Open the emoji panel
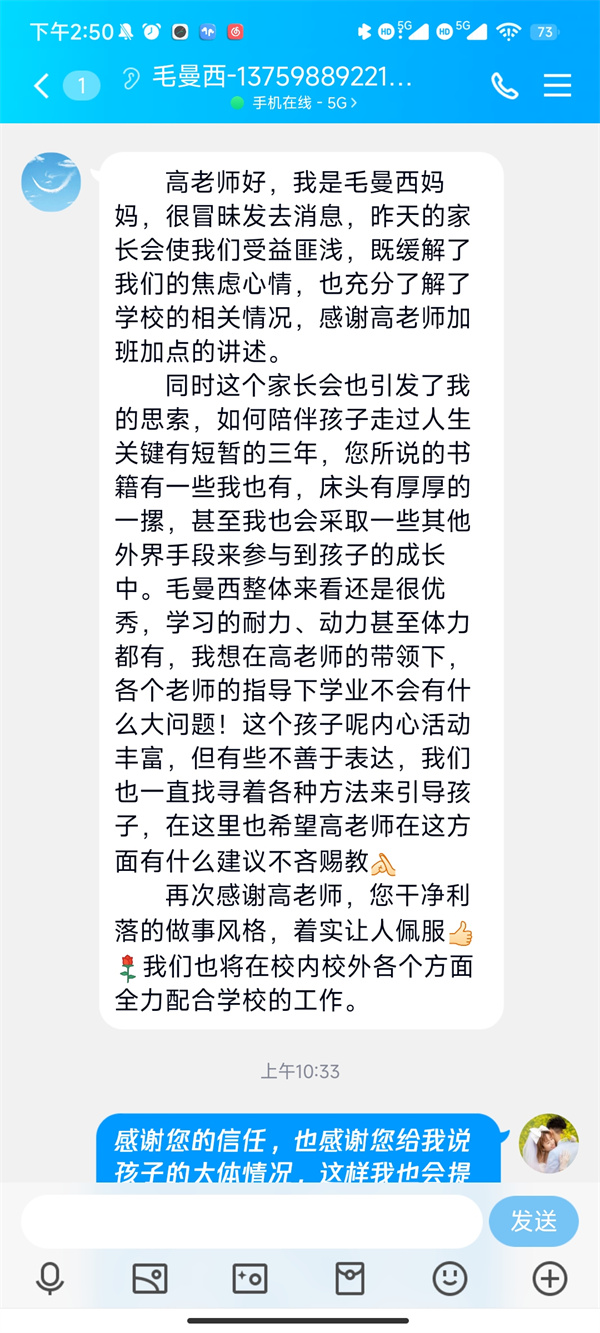Image resolution: width=600 pixels, height=1333 pixels. (x=450, y=1278)
